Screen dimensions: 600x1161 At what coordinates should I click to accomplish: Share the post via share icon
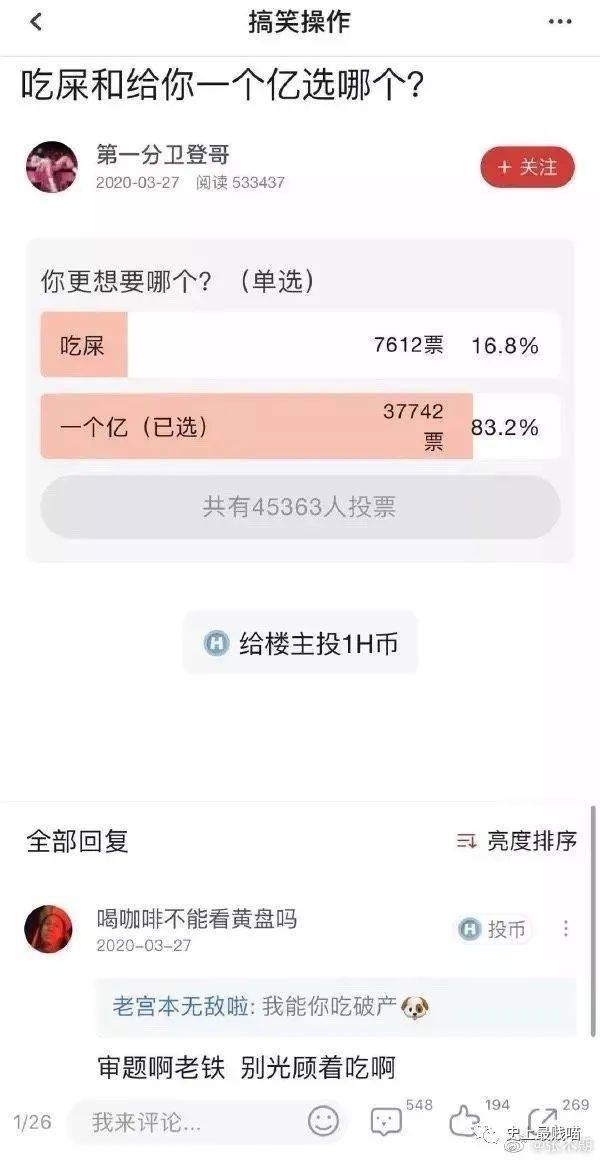pyautogui.click(x=544, y=1122)
